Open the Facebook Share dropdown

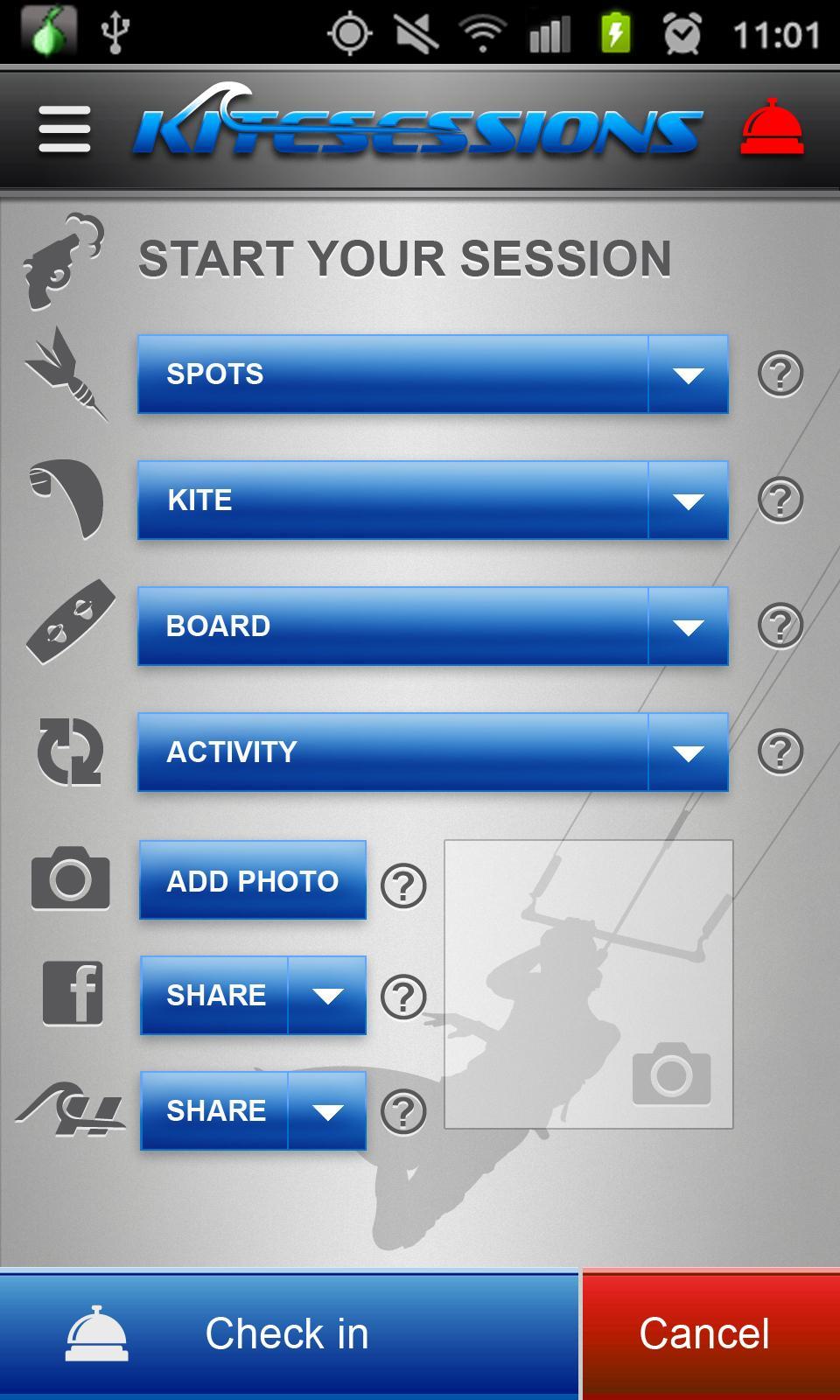pos(253,995)
